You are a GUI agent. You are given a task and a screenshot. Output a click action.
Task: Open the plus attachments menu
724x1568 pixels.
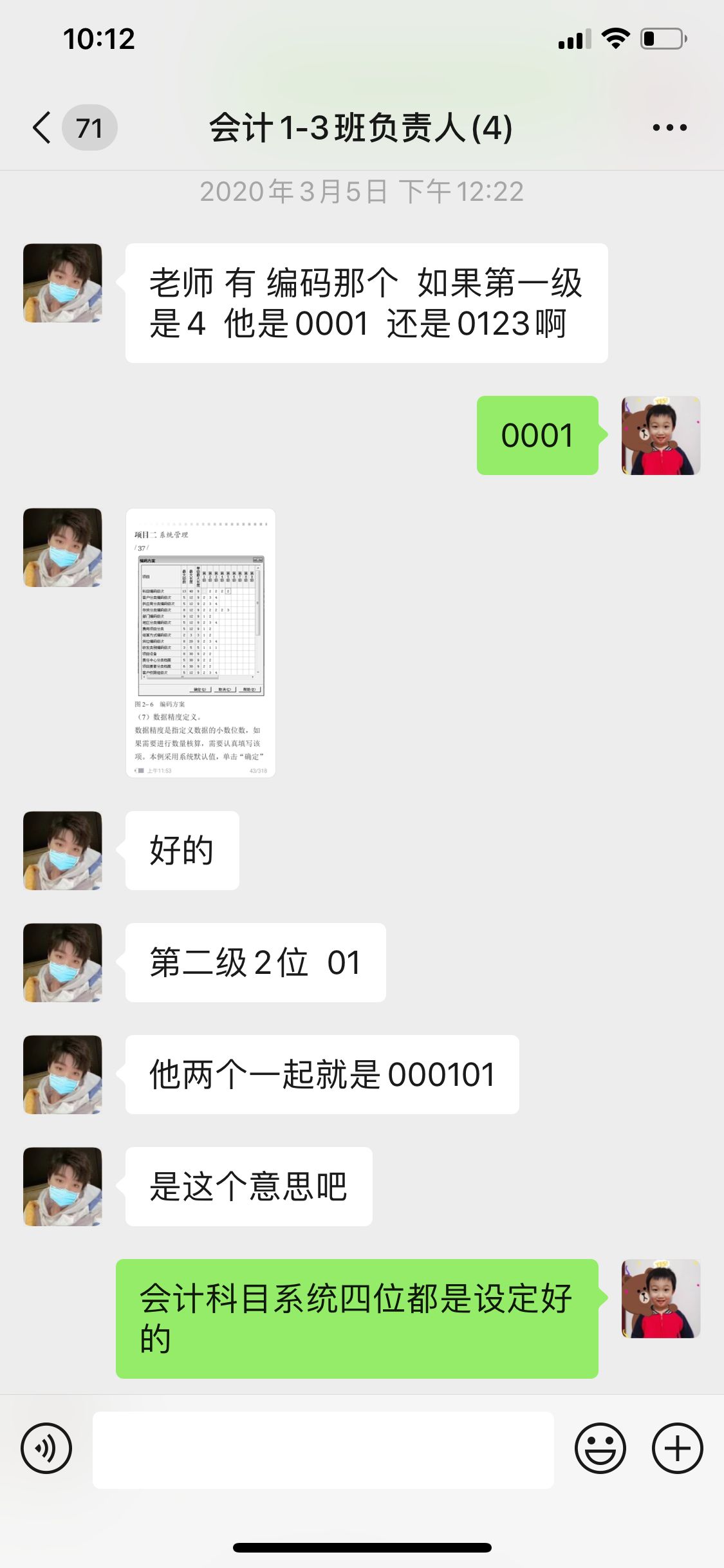point(677,1449)
